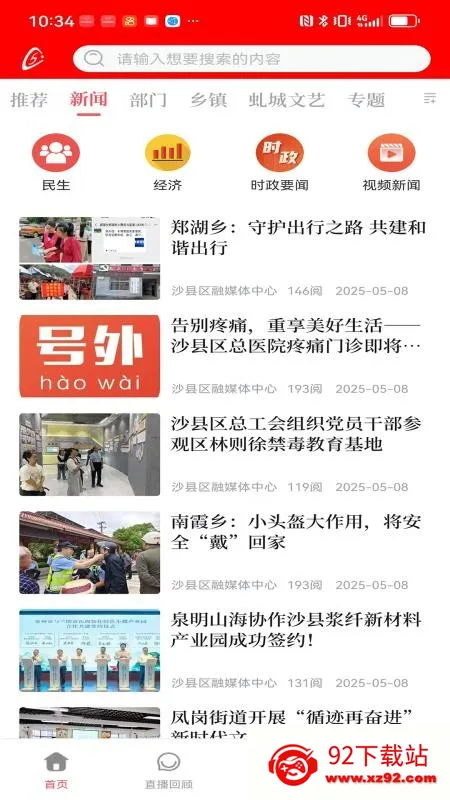This screenshot has width=450, height=800.
Task: Read 南霞乡 小头盔大作用 article
Action: tap(225, 552)
